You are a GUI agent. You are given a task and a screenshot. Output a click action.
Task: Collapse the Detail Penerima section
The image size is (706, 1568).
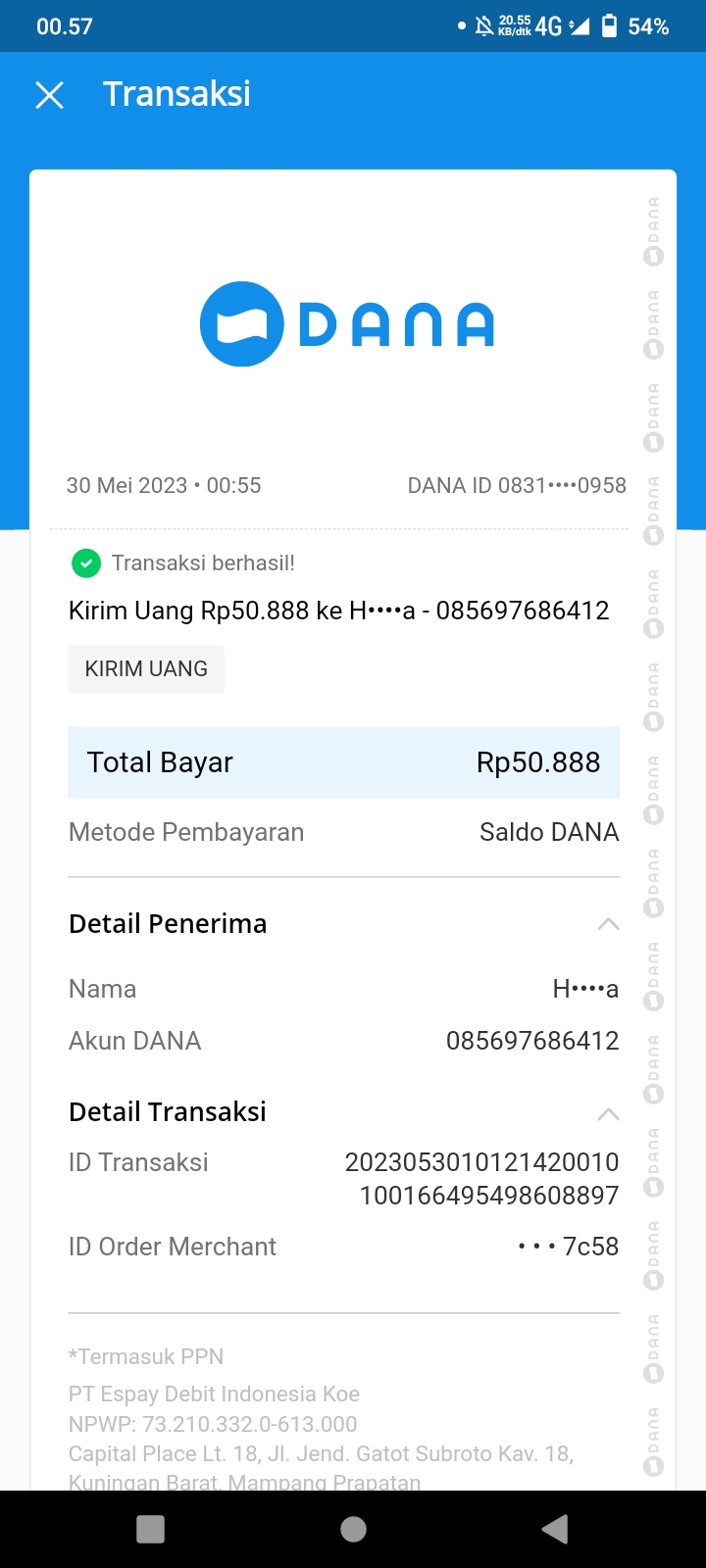coord(608,924)
